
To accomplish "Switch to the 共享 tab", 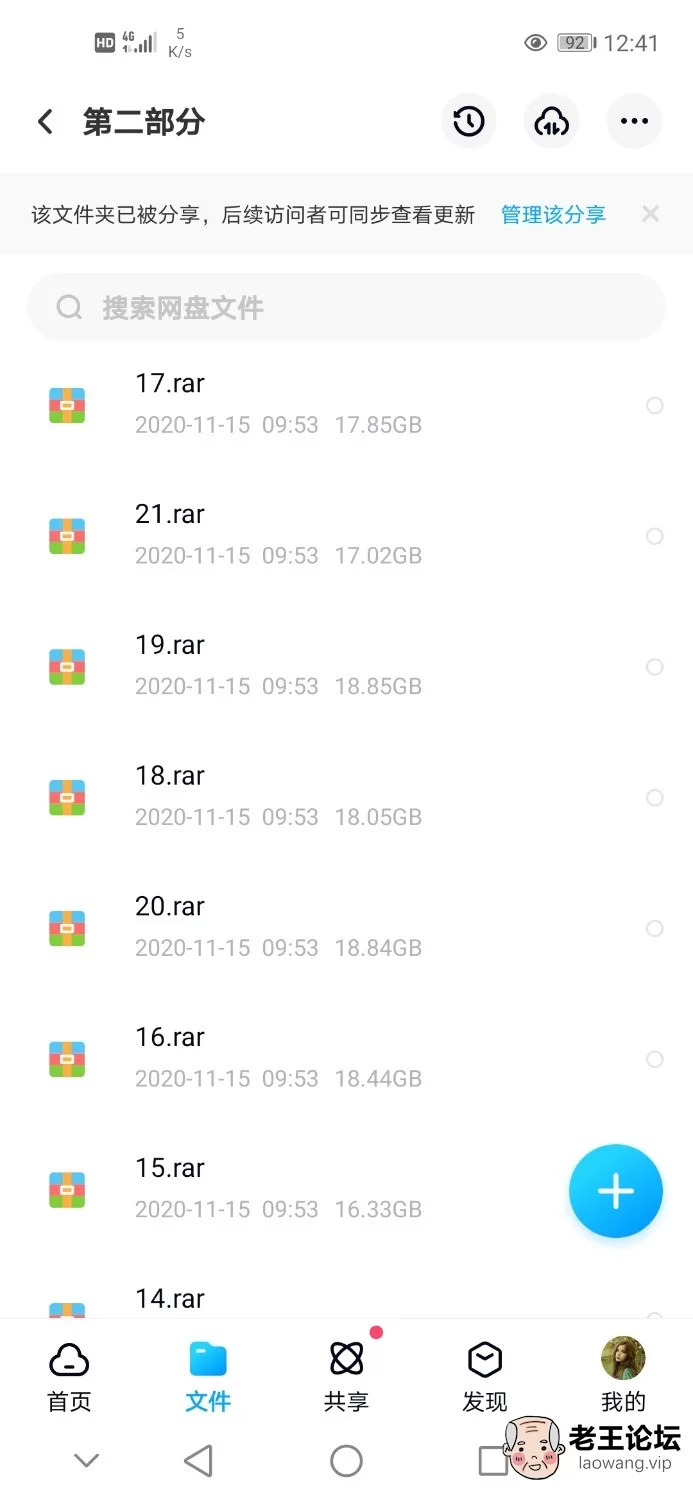I will click(346, 1376).
